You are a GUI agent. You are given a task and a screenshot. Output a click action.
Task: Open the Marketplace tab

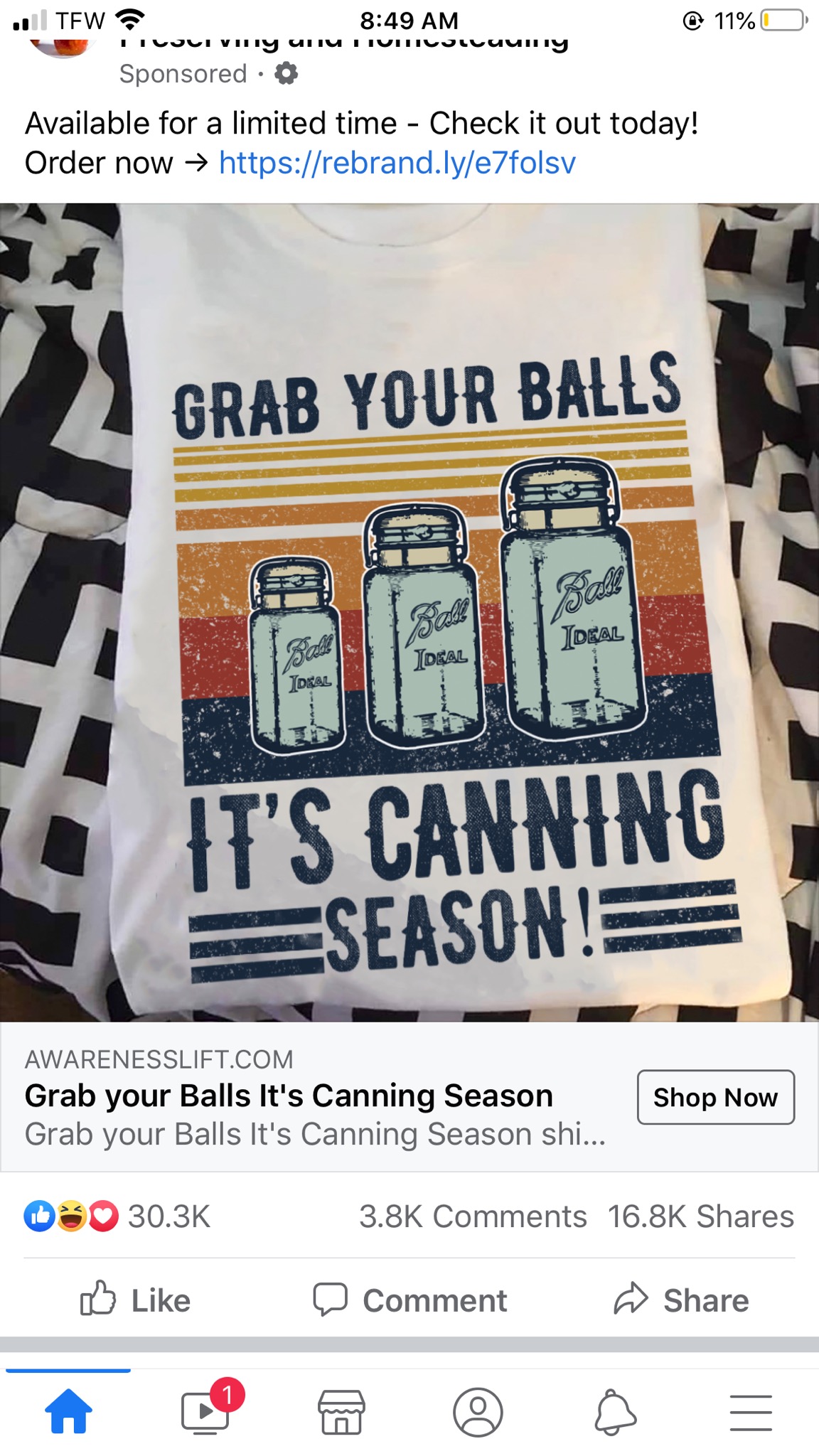[341, 1411]
